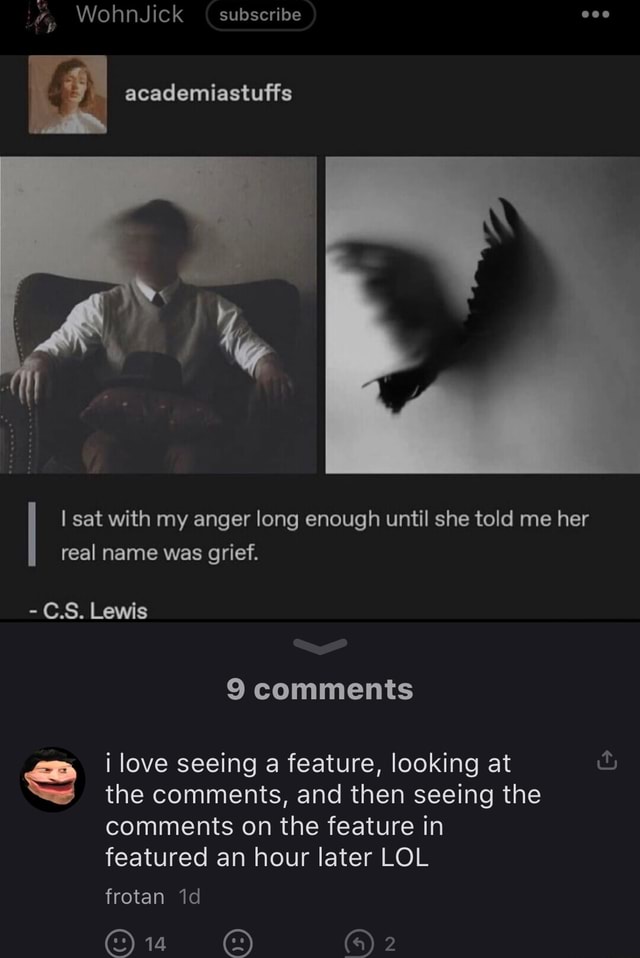The width and height of the screenshot is (640, 958).
Task: Open WohnJick's profile avatar
Action: [41, 16]
